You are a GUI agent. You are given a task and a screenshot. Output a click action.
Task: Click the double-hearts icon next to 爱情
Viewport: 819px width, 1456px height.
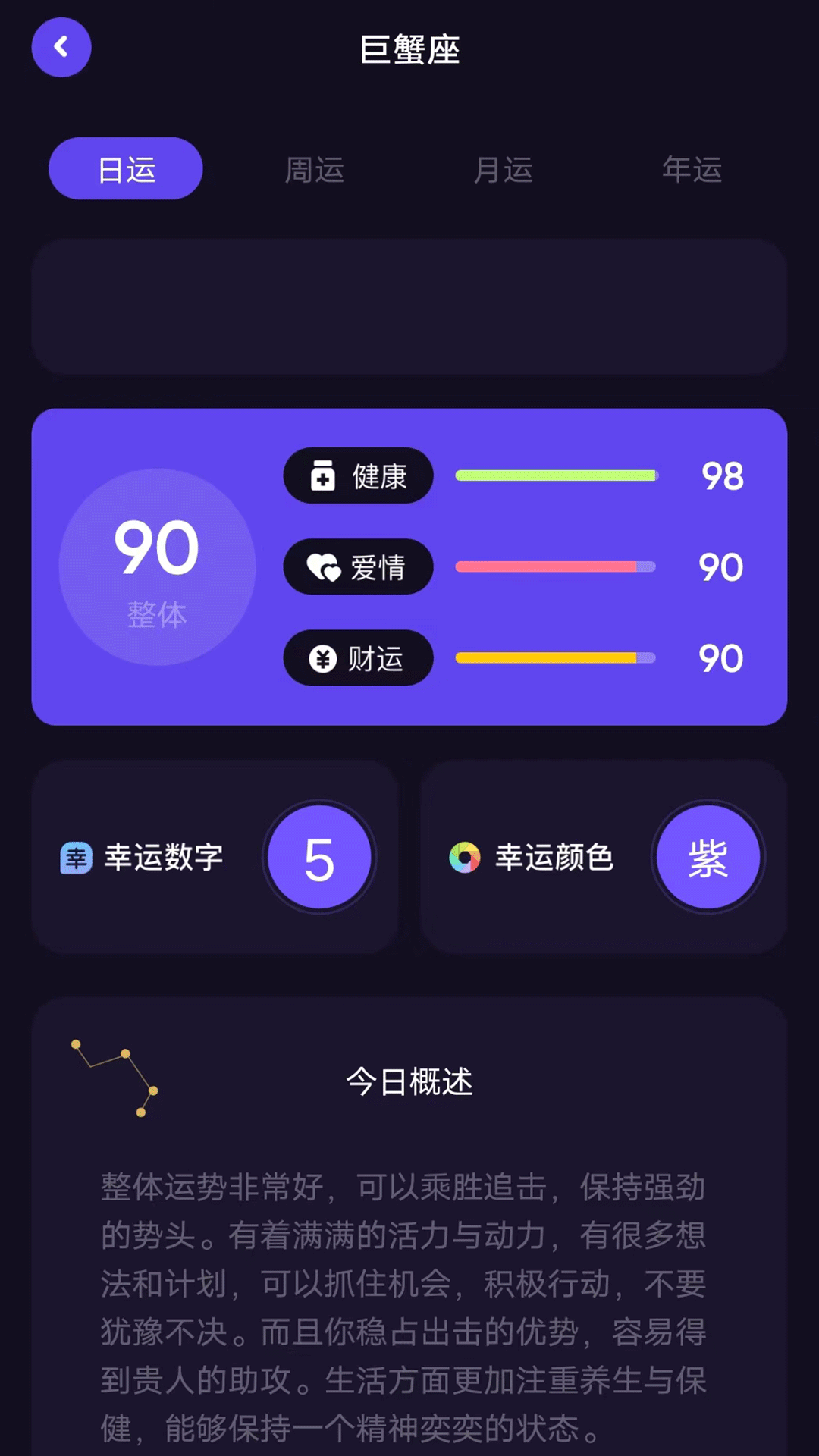(x=323, y=566)
